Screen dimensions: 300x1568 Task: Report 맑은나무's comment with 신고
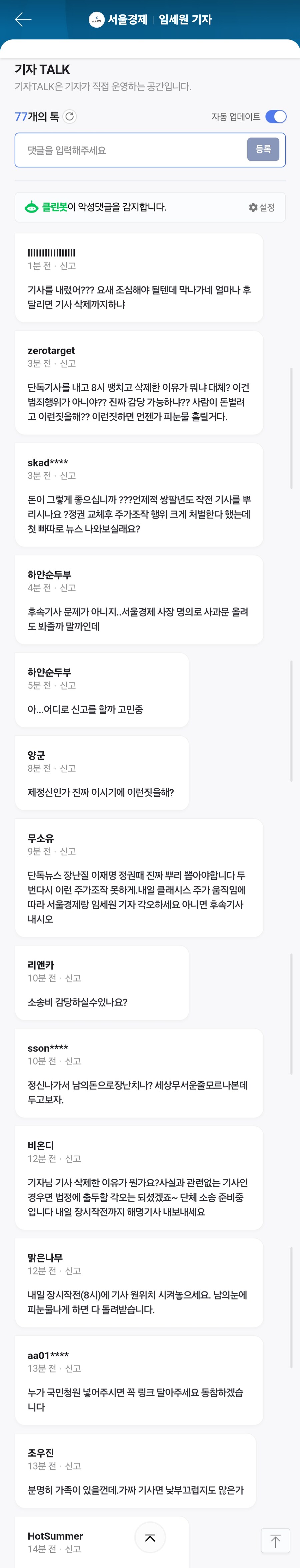click(x=73, y=1270)
